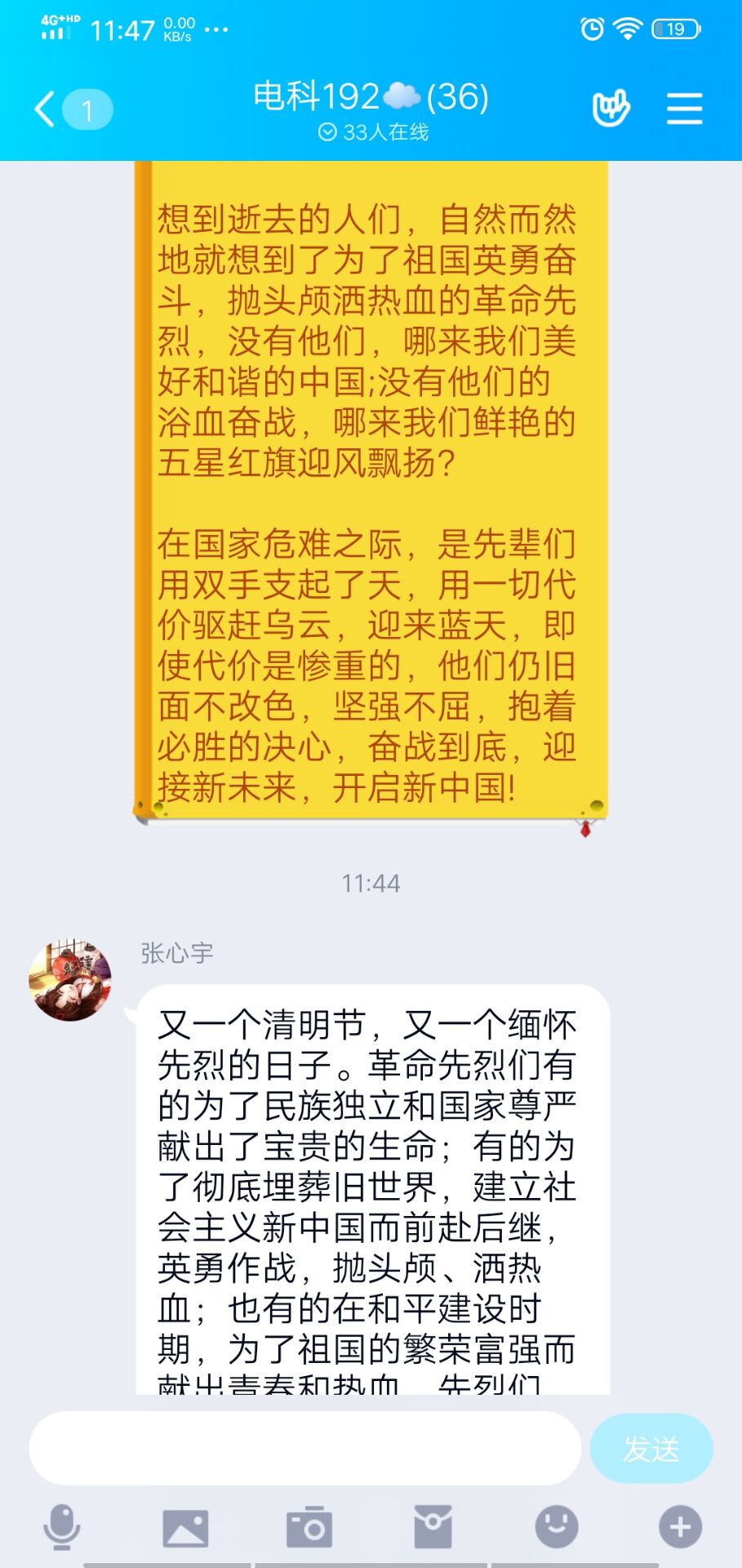Open the image gallery picker
The image size is (742, 1568).
[185, 1527]
